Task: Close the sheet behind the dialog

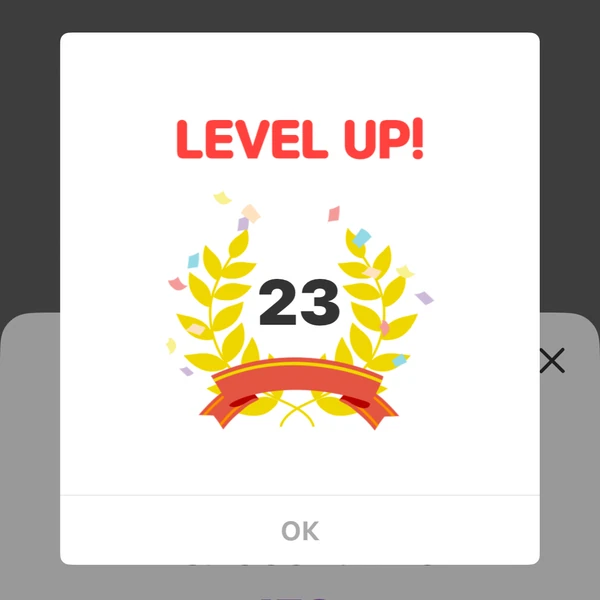Action: coord(552,361)
